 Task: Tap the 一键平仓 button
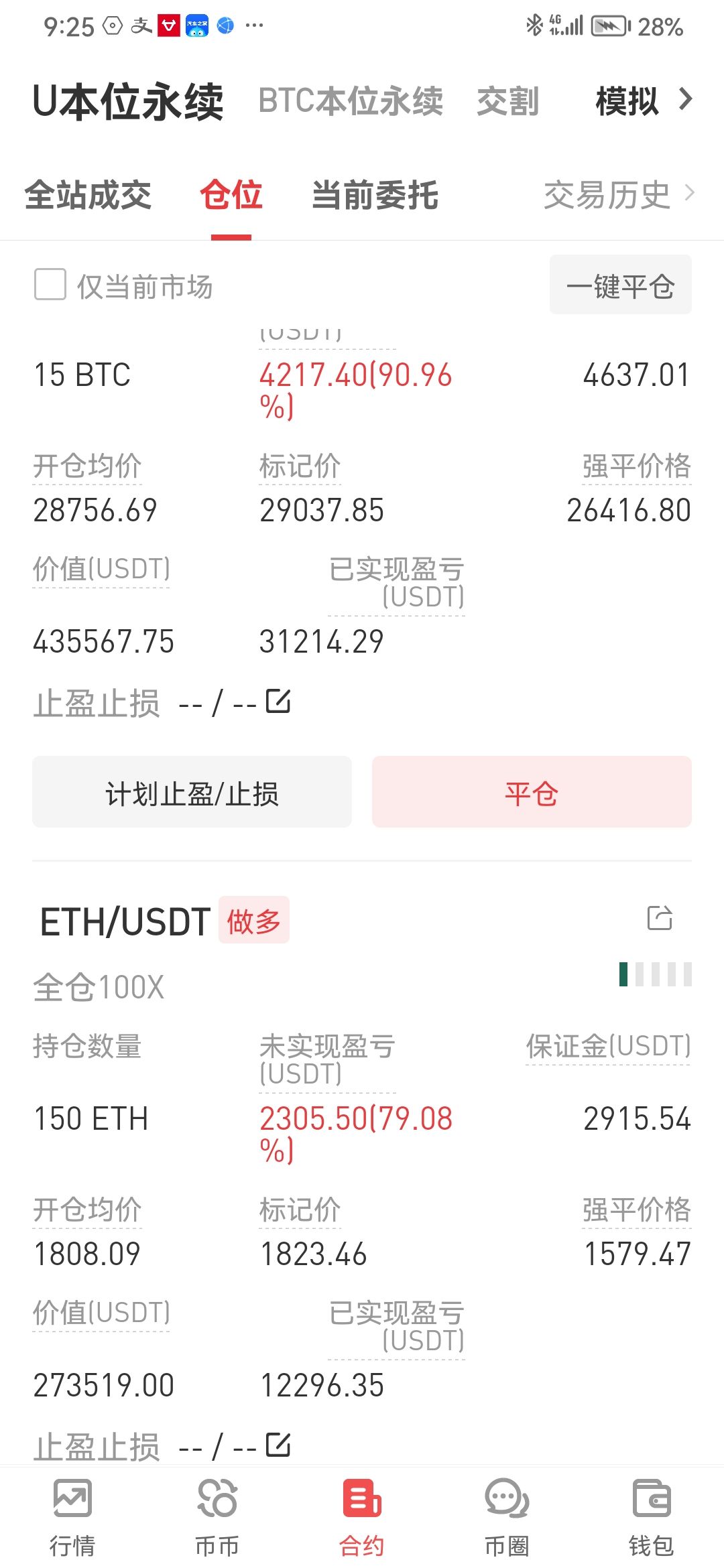[621, 285]
